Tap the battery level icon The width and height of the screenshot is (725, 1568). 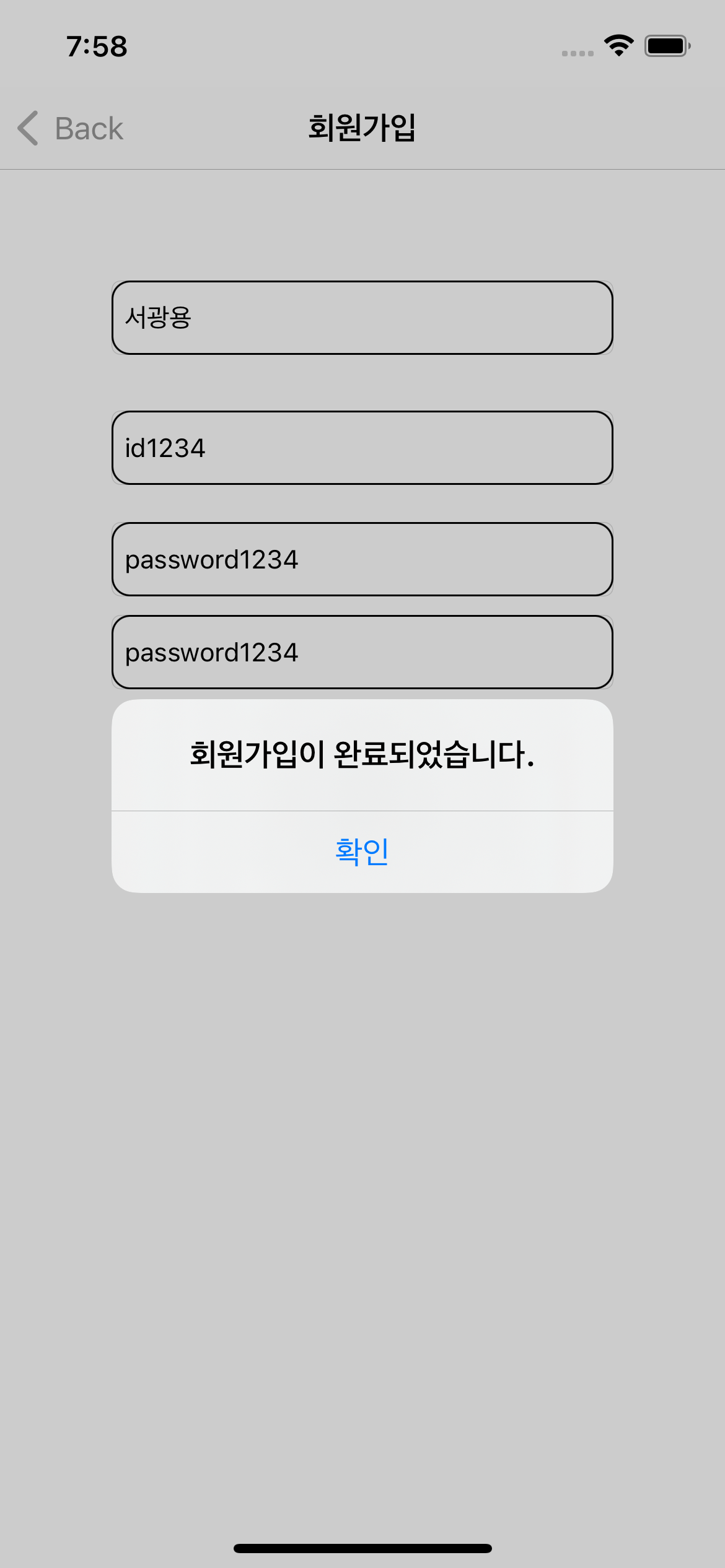(x=668, y=45)
